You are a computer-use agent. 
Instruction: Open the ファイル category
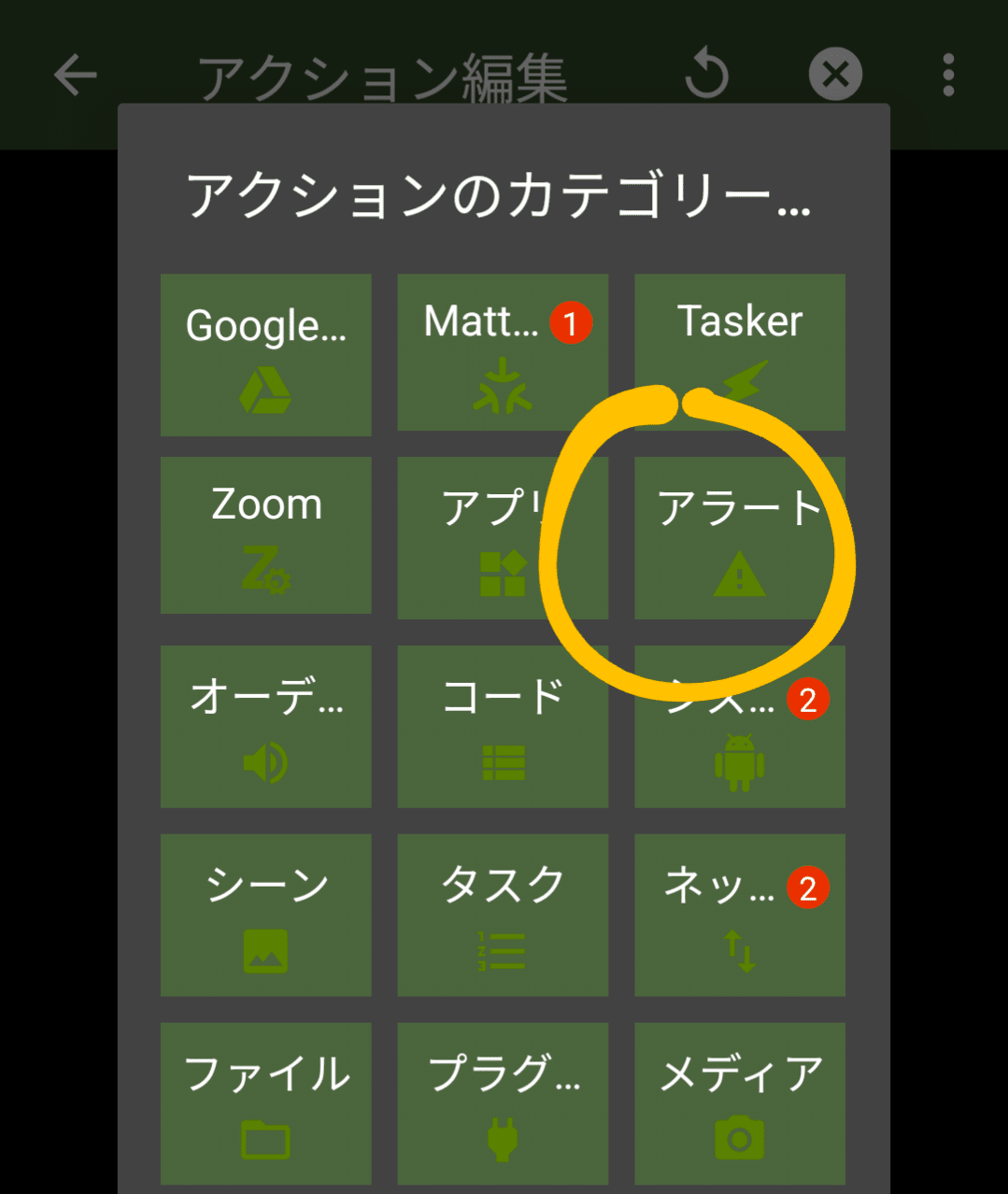coord(265,1103)
